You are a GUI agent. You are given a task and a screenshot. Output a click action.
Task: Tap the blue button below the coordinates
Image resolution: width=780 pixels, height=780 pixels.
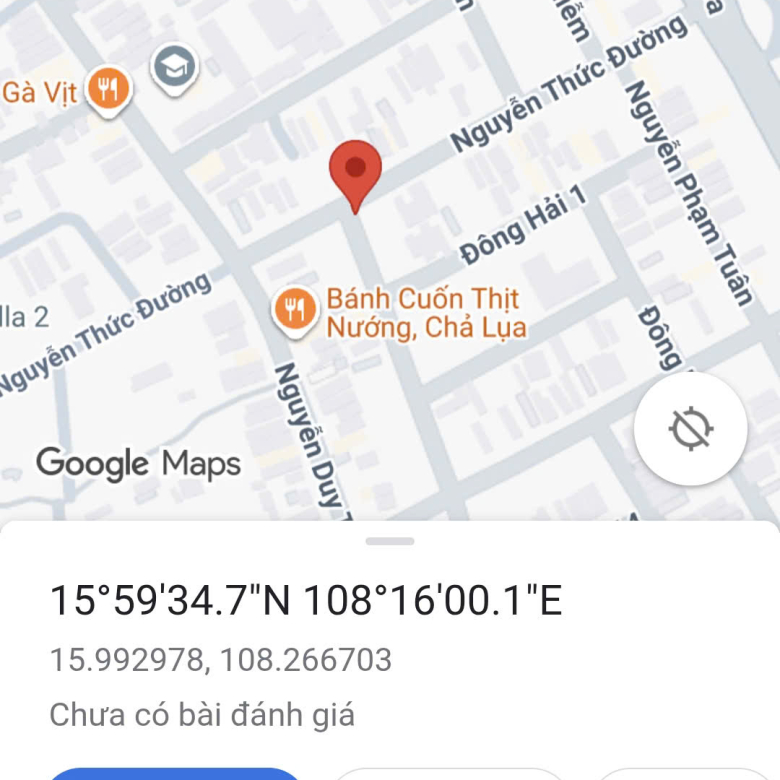click(175, 772)
